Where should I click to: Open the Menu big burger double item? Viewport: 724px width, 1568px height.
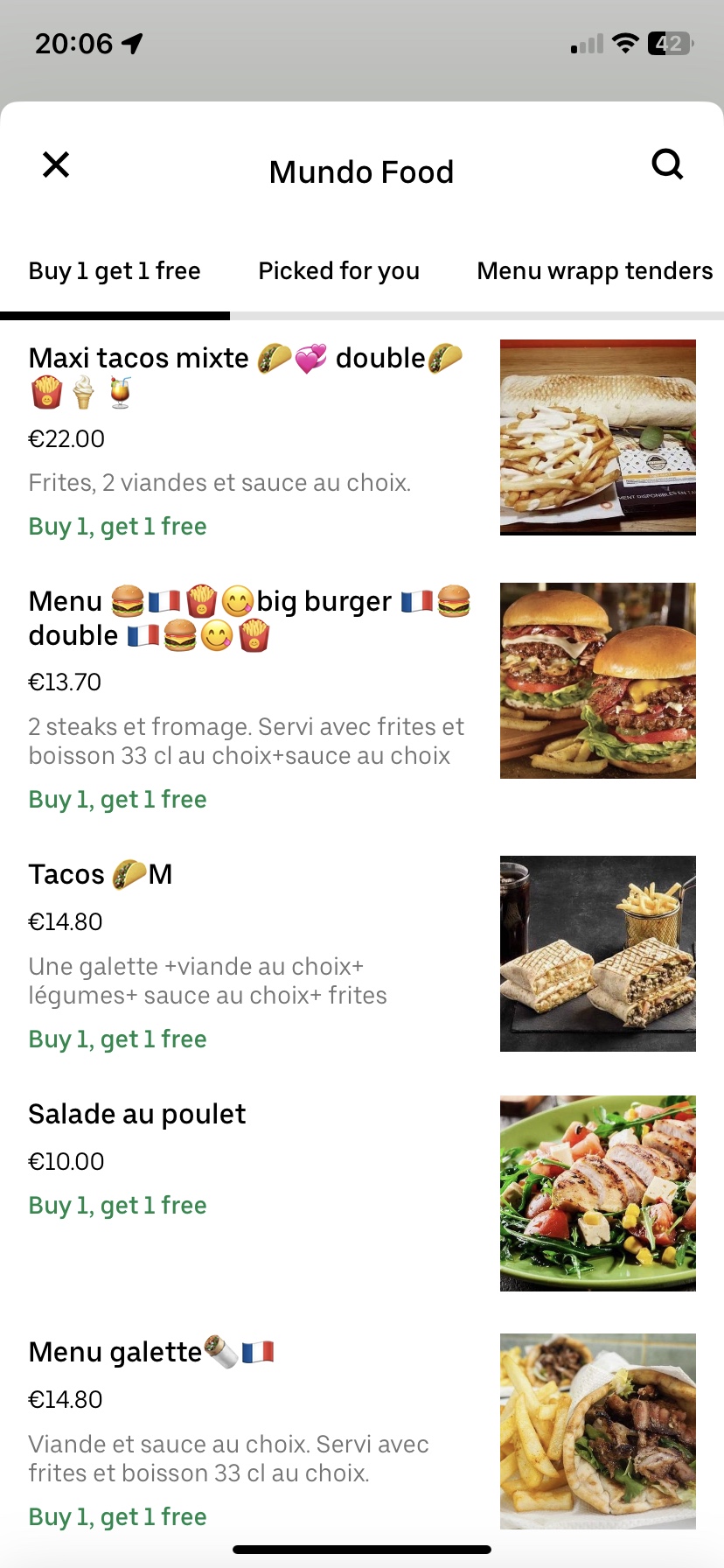click(249, 682)
